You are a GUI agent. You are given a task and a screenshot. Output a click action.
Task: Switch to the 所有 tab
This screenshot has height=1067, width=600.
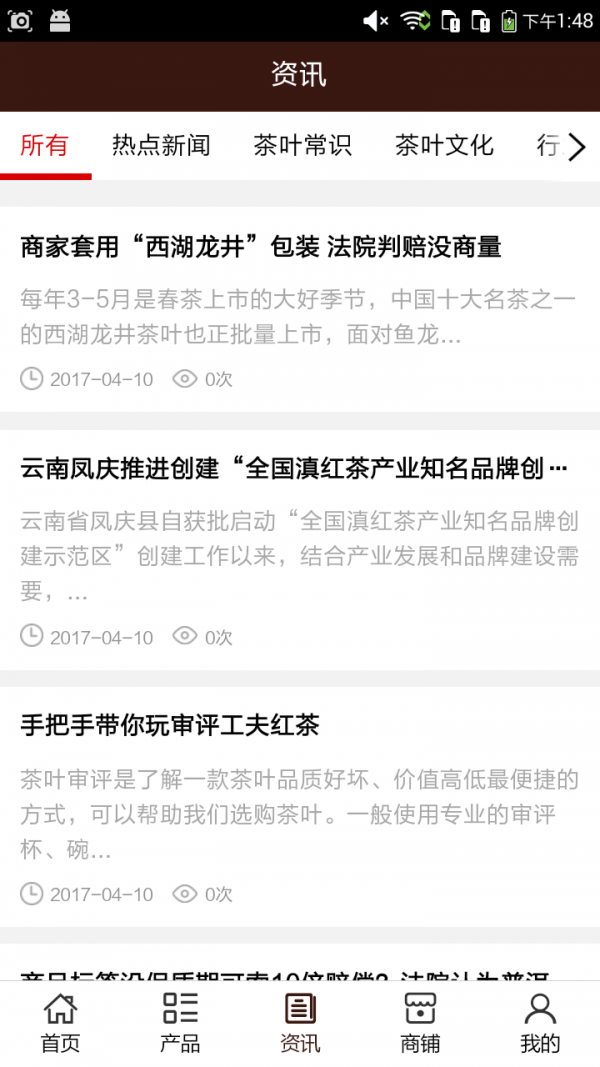coord(45,146)
